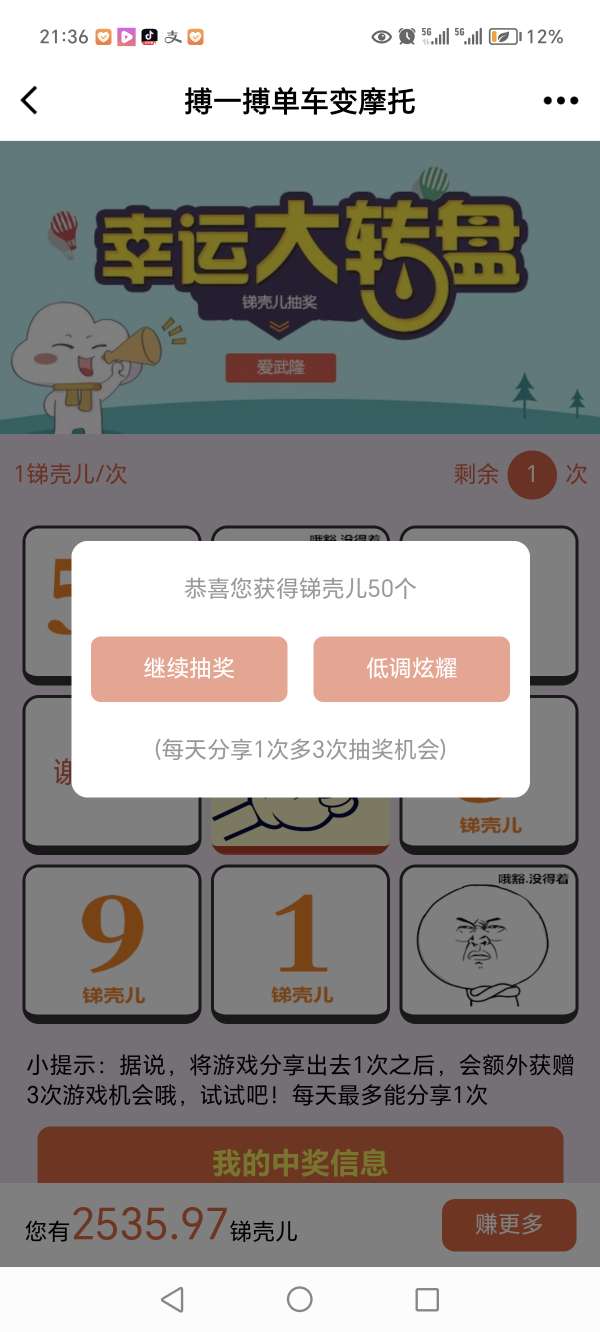Tap 低调炫耀 to share the prize

pos(411,669)
